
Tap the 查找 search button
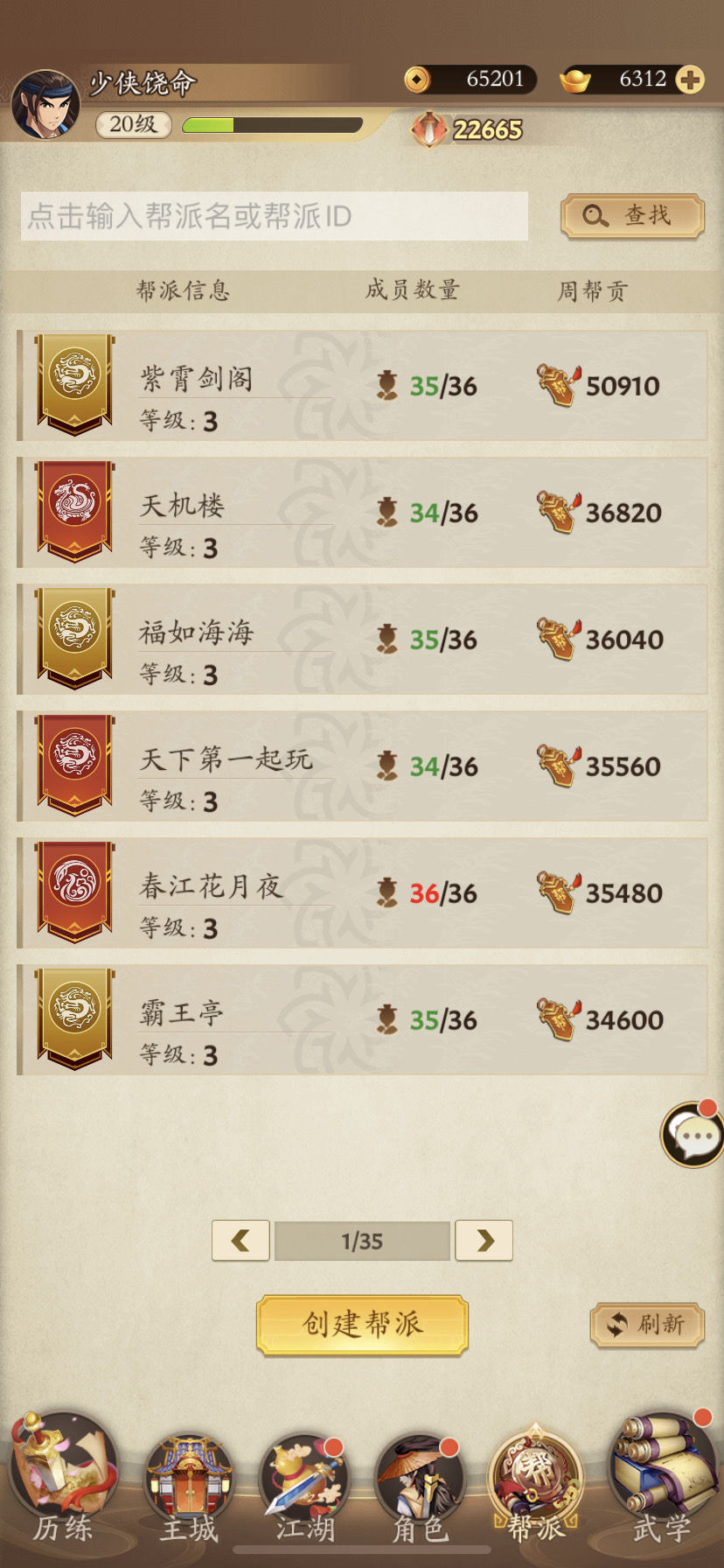click(x=632, y=216)
